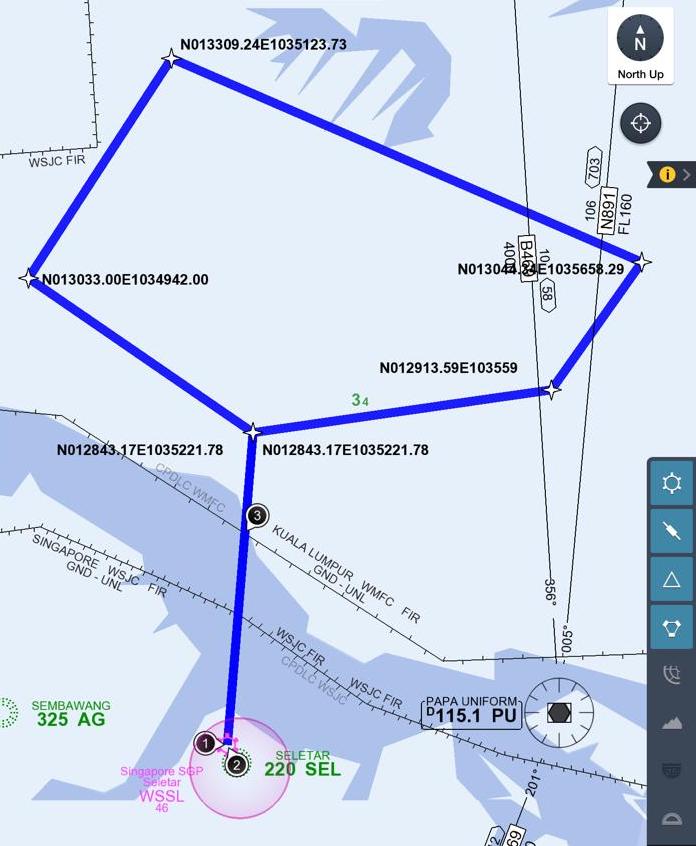
Task: Toggle the second-to-last toolbar layer icon
Action: click(672, 770)
